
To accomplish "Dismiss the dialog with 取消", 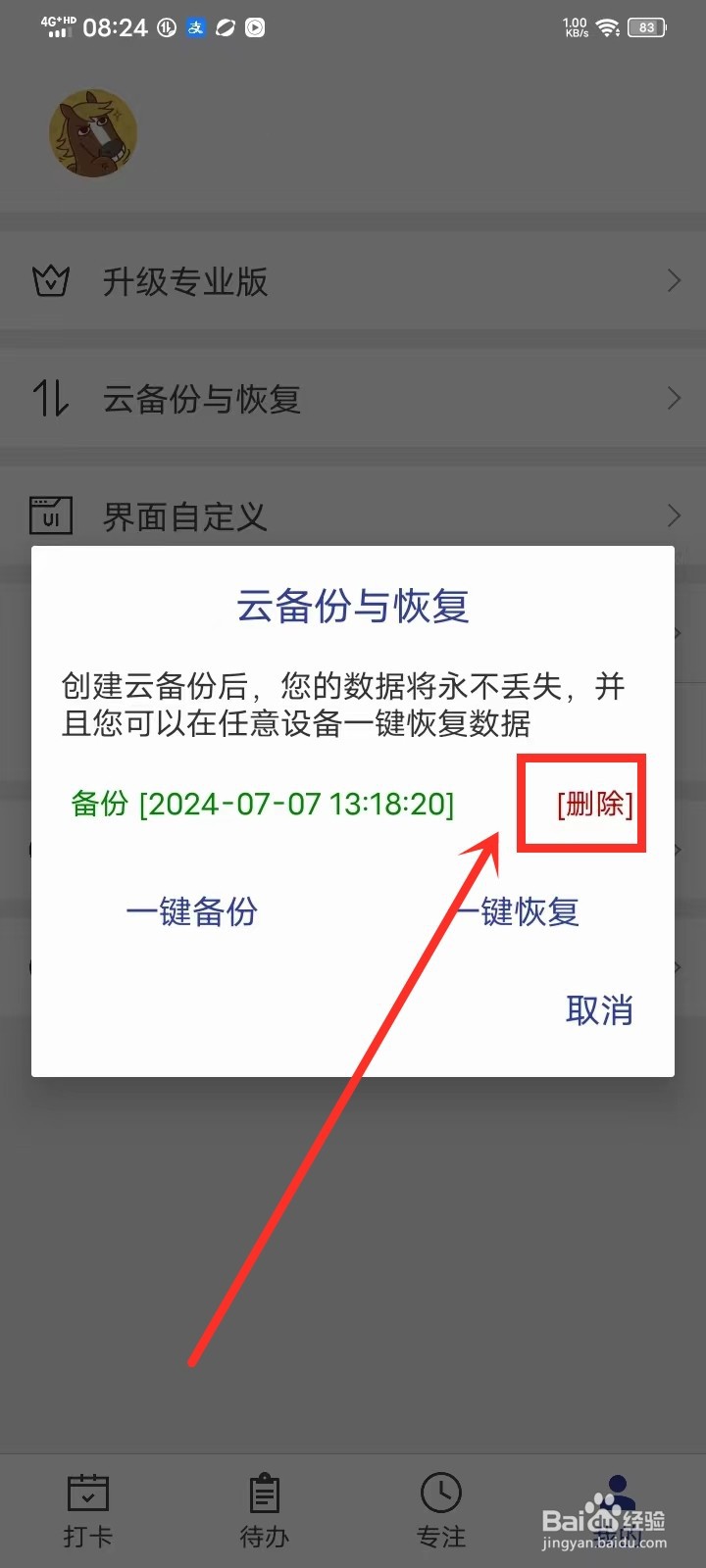I will tap(600, 1009).
